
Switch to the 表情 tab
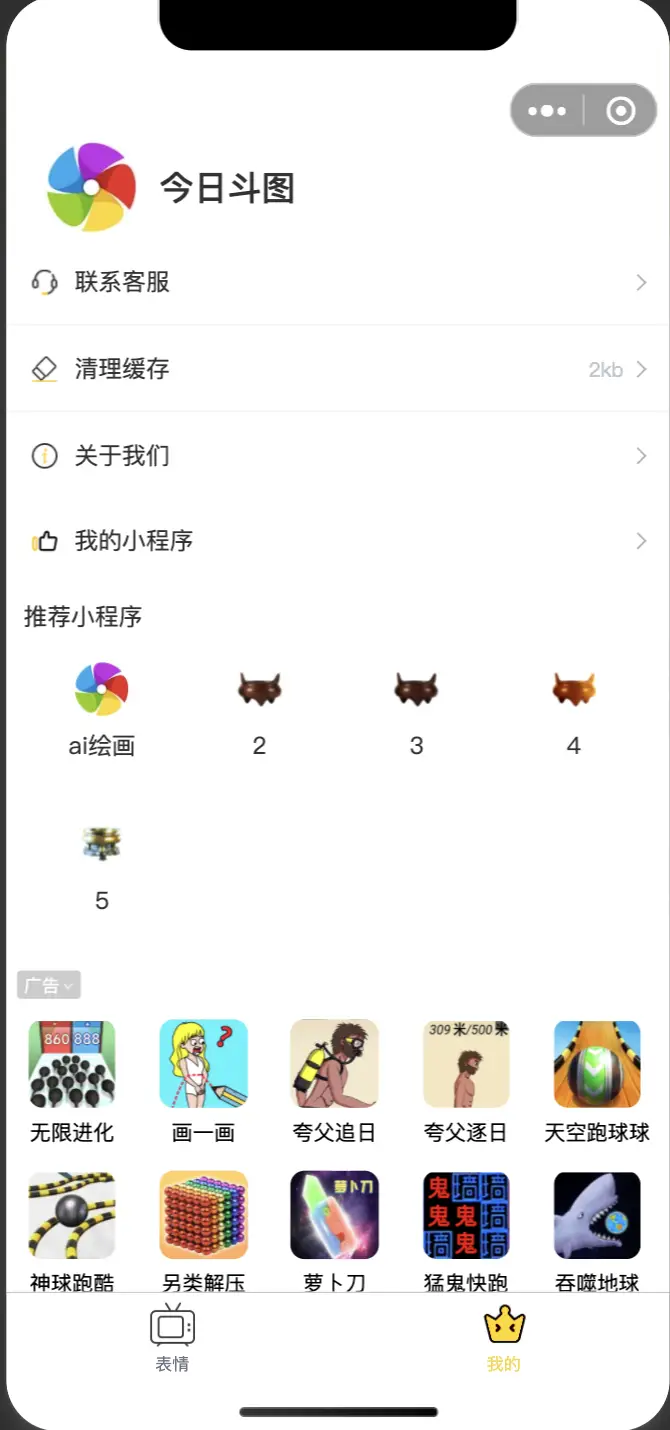point(172,1338)
